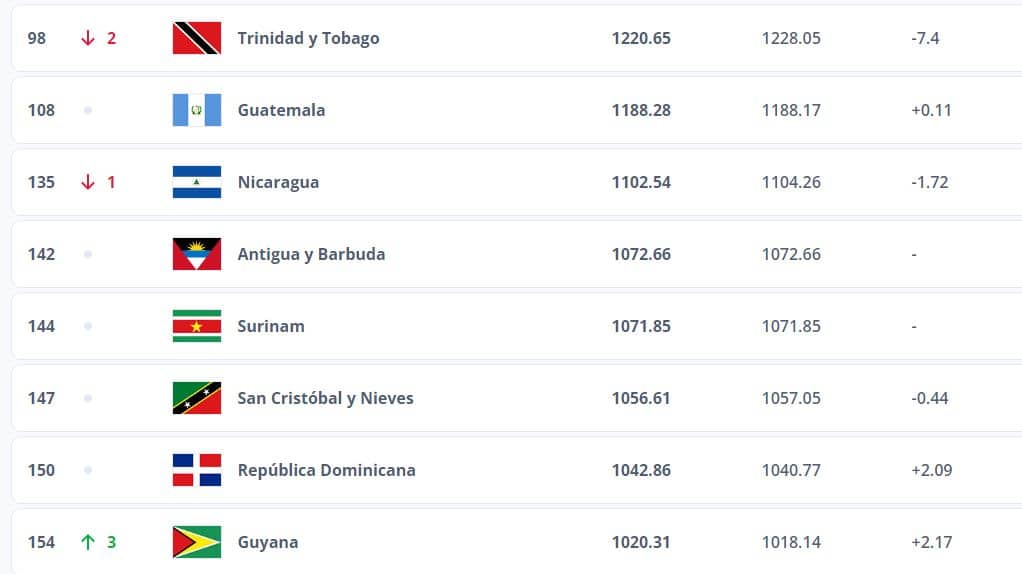Open the Trinidad y Tobago ranking row
Screen dimensions: 1022x574
(x=517, y=38)
